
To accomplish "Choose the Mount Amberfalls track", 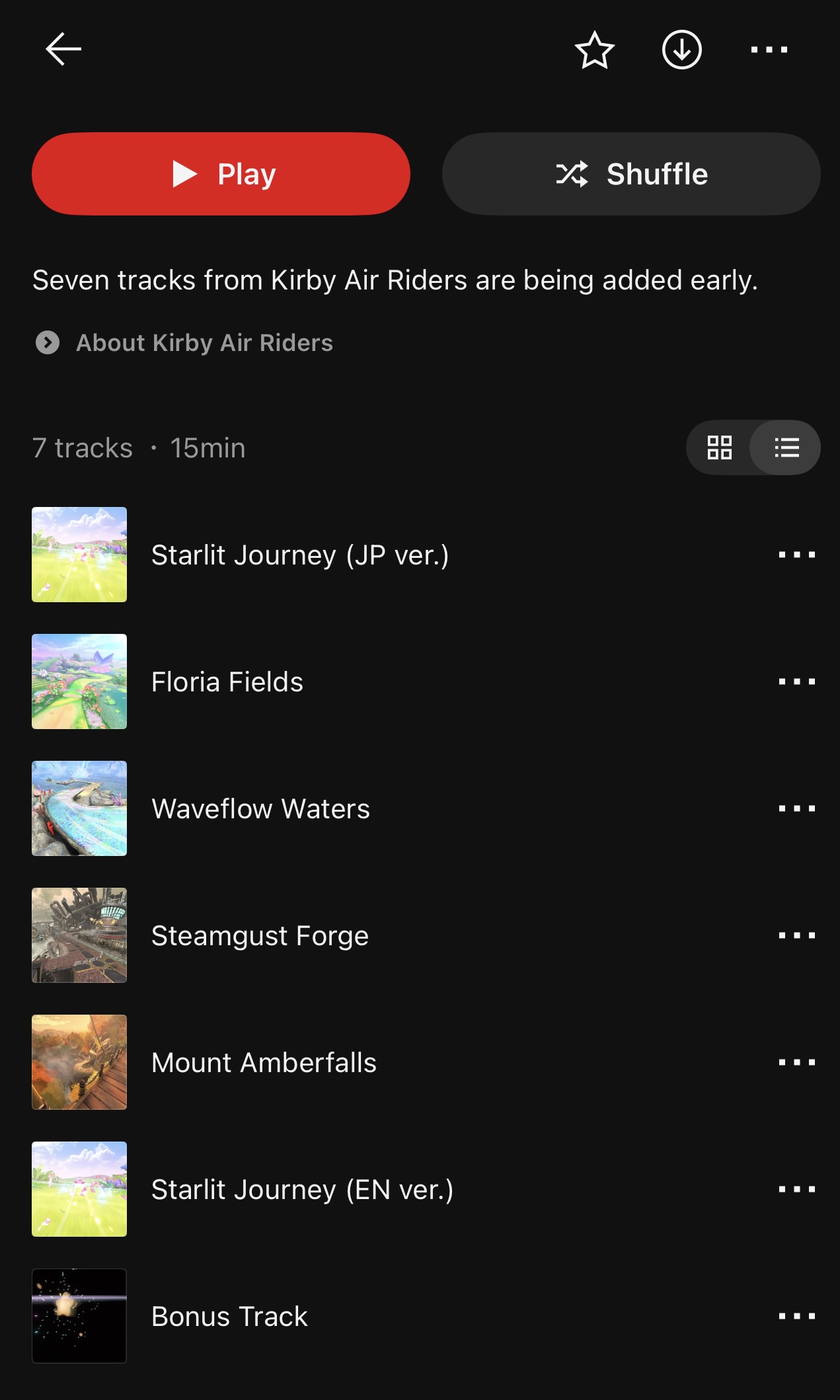I will [x=264, y=1063].
